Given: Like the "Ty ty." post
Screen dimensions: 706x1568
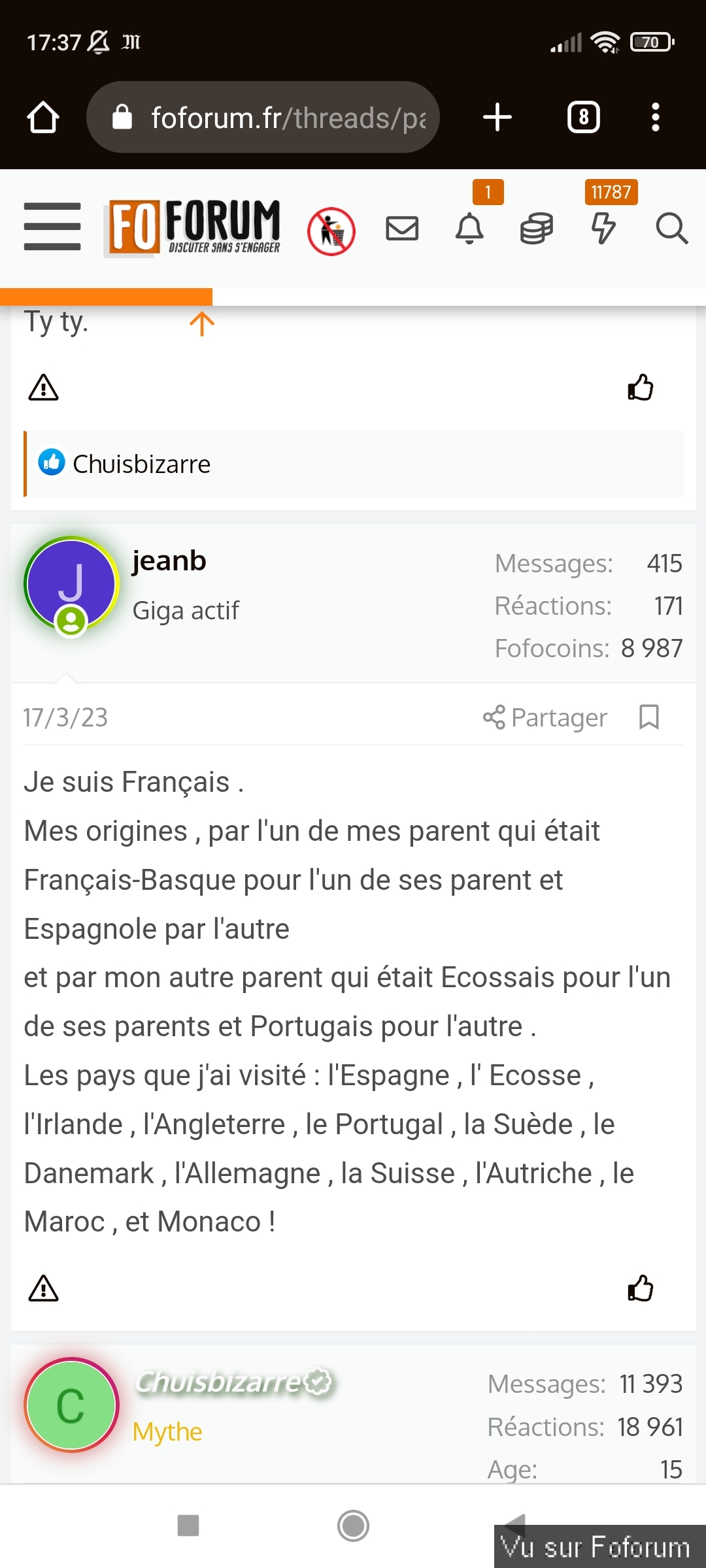Looking at the screenshot, I should point(641,387).
